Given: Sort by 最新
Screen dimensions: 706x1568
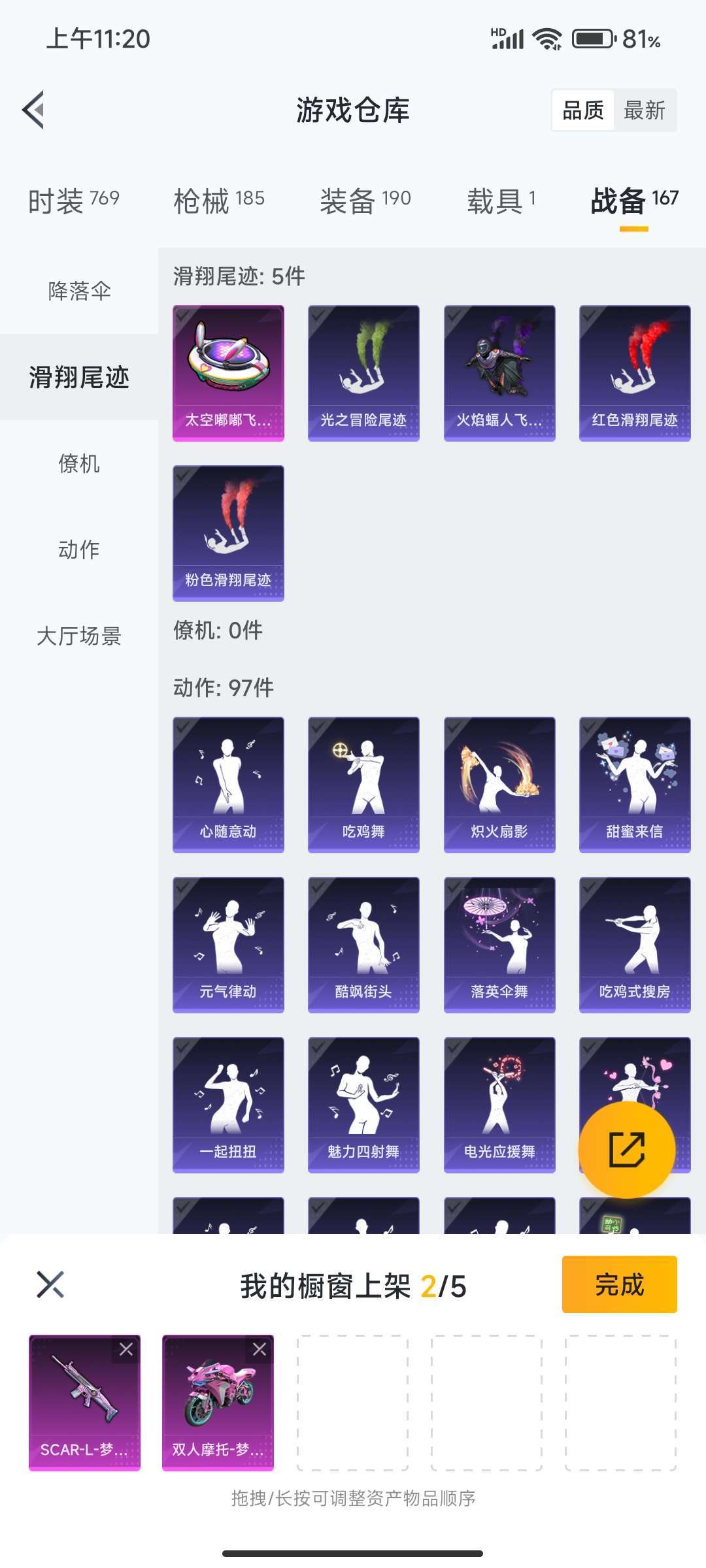Looking at the screenshot, I should 644,110.
